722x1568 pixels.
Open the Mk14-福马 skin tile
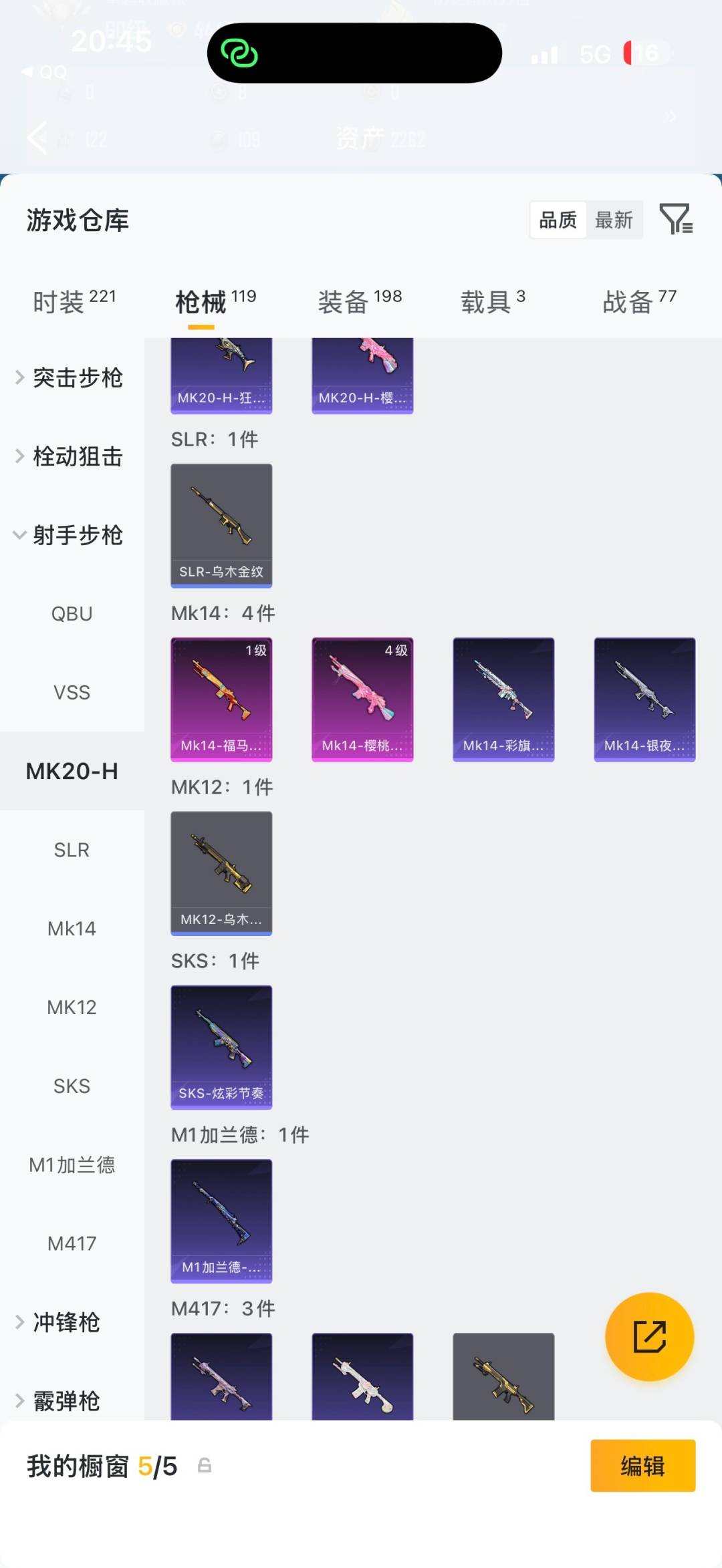pos(221,699)
